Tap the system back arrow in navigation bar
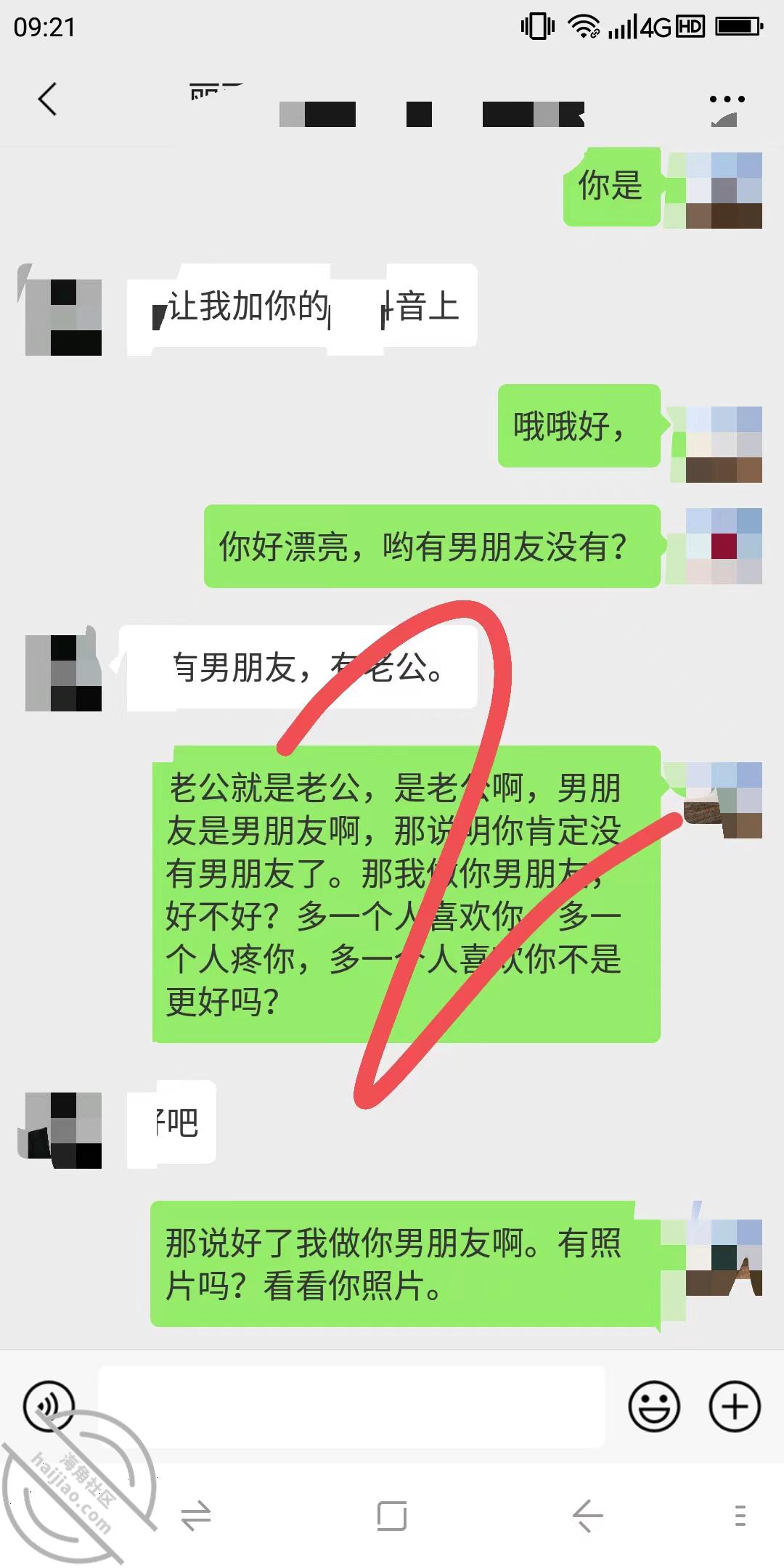This screenshot has height=1568, width=784. (x=587, y=1516)
